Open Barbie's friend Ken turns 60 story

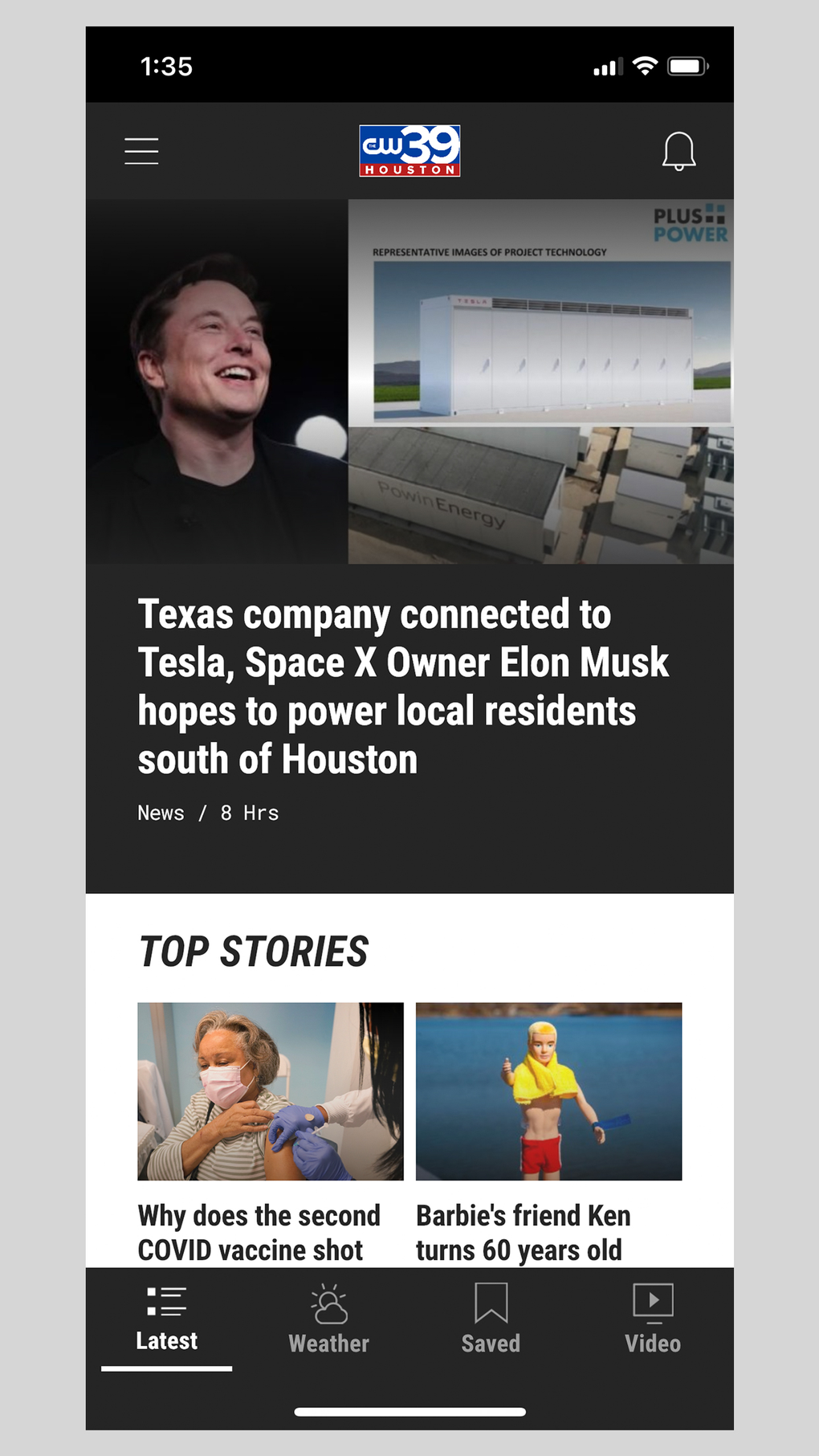tap(548, 1132)
